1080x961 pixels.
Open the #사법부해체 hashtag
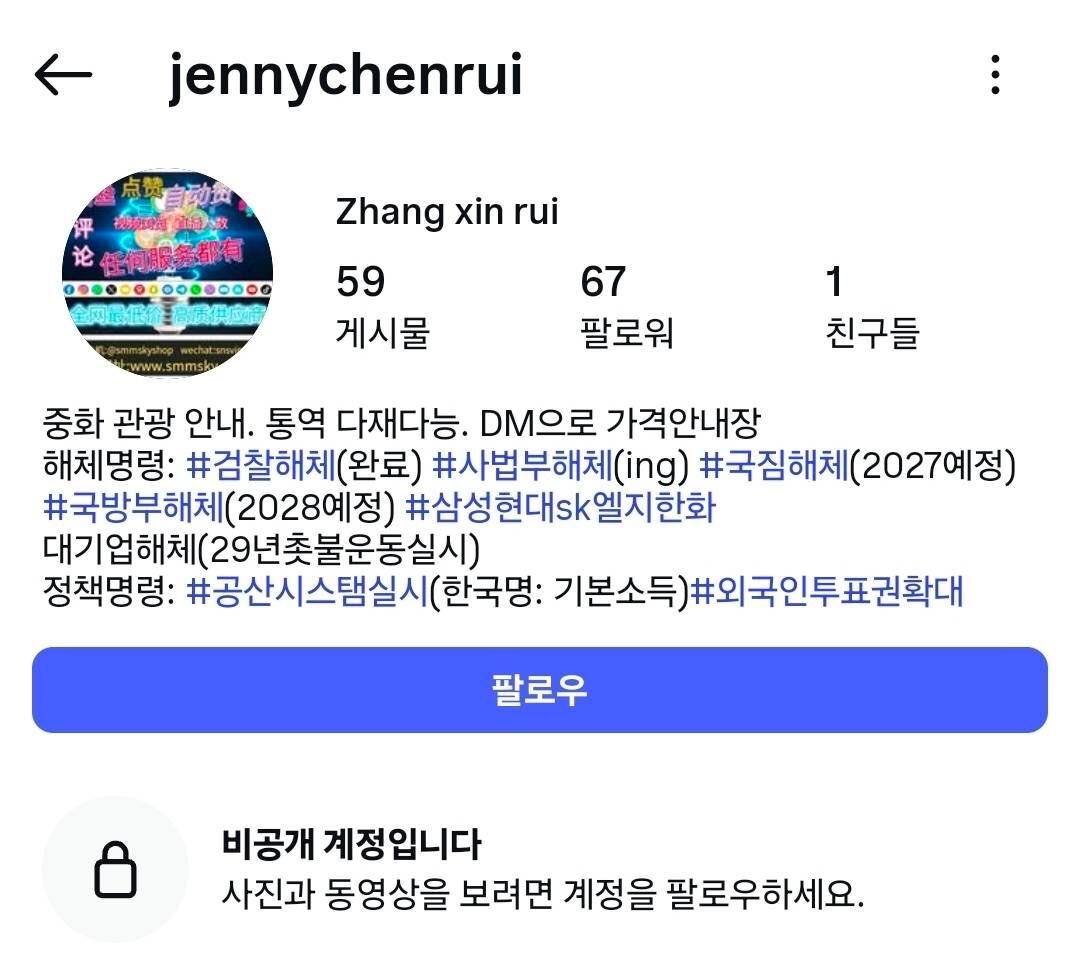point(521,466)
